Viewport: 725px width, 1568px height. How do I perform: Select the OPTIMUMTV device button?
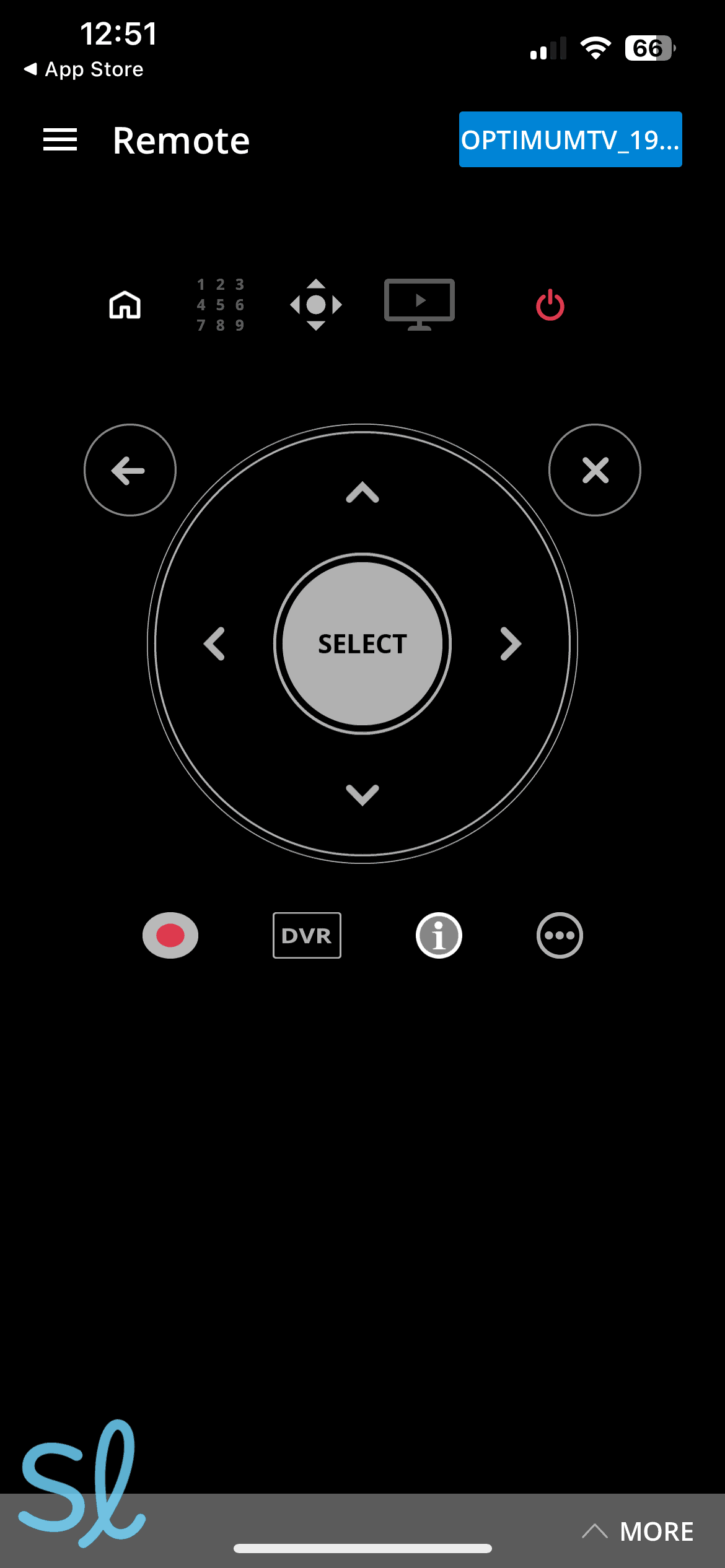pos(570,140)
